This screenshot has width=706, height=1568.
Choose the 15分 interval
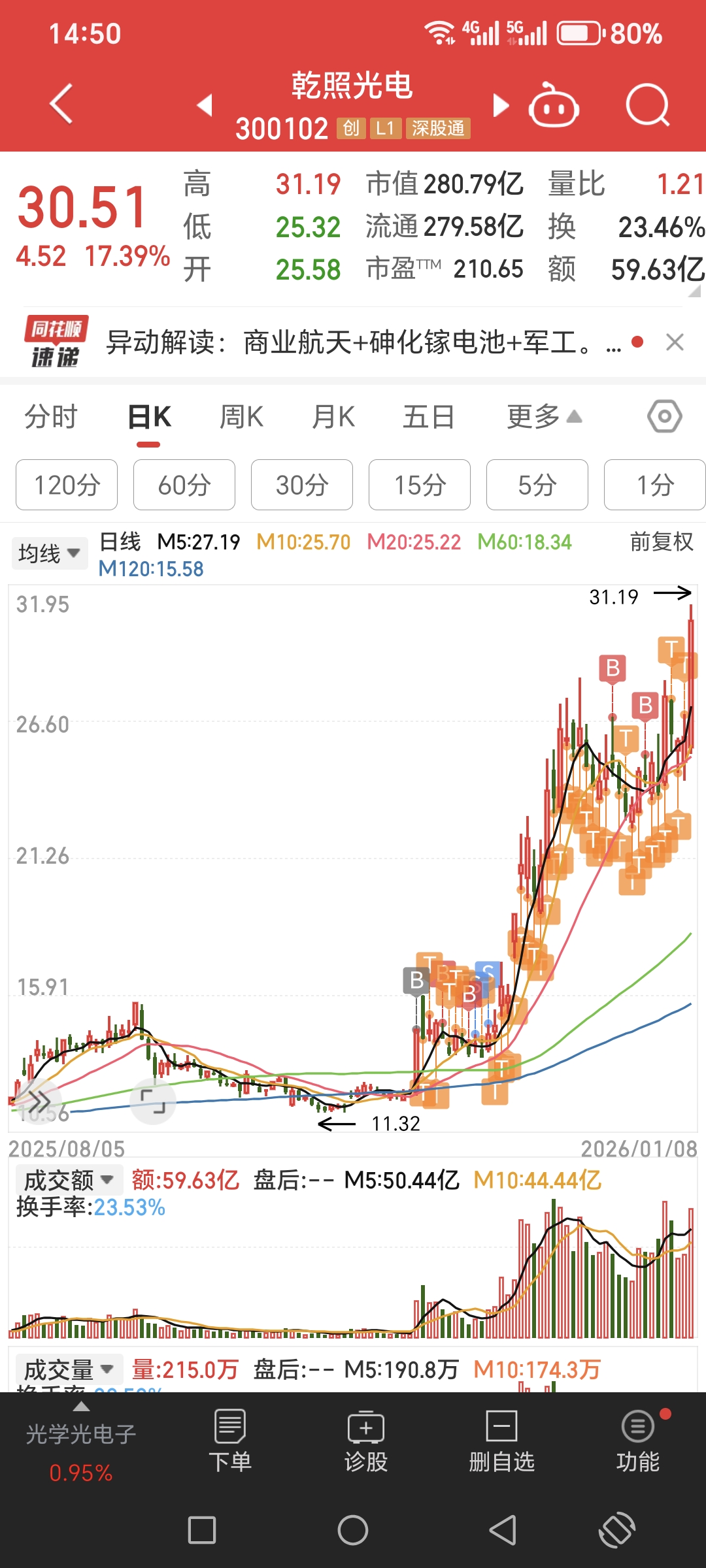(x=420, y=485)
